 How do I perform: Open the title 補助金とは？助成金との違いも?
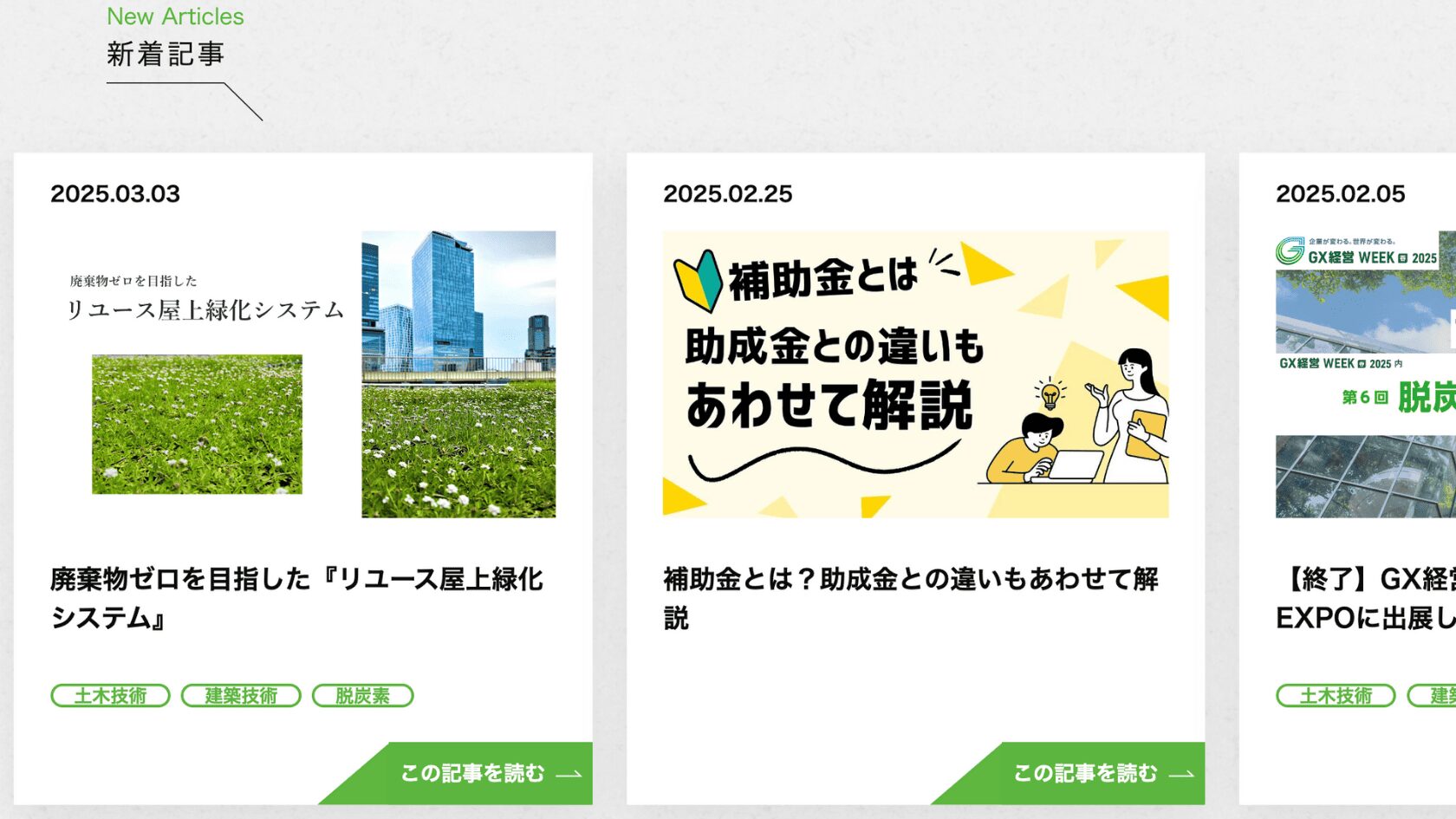click(910, 598)
